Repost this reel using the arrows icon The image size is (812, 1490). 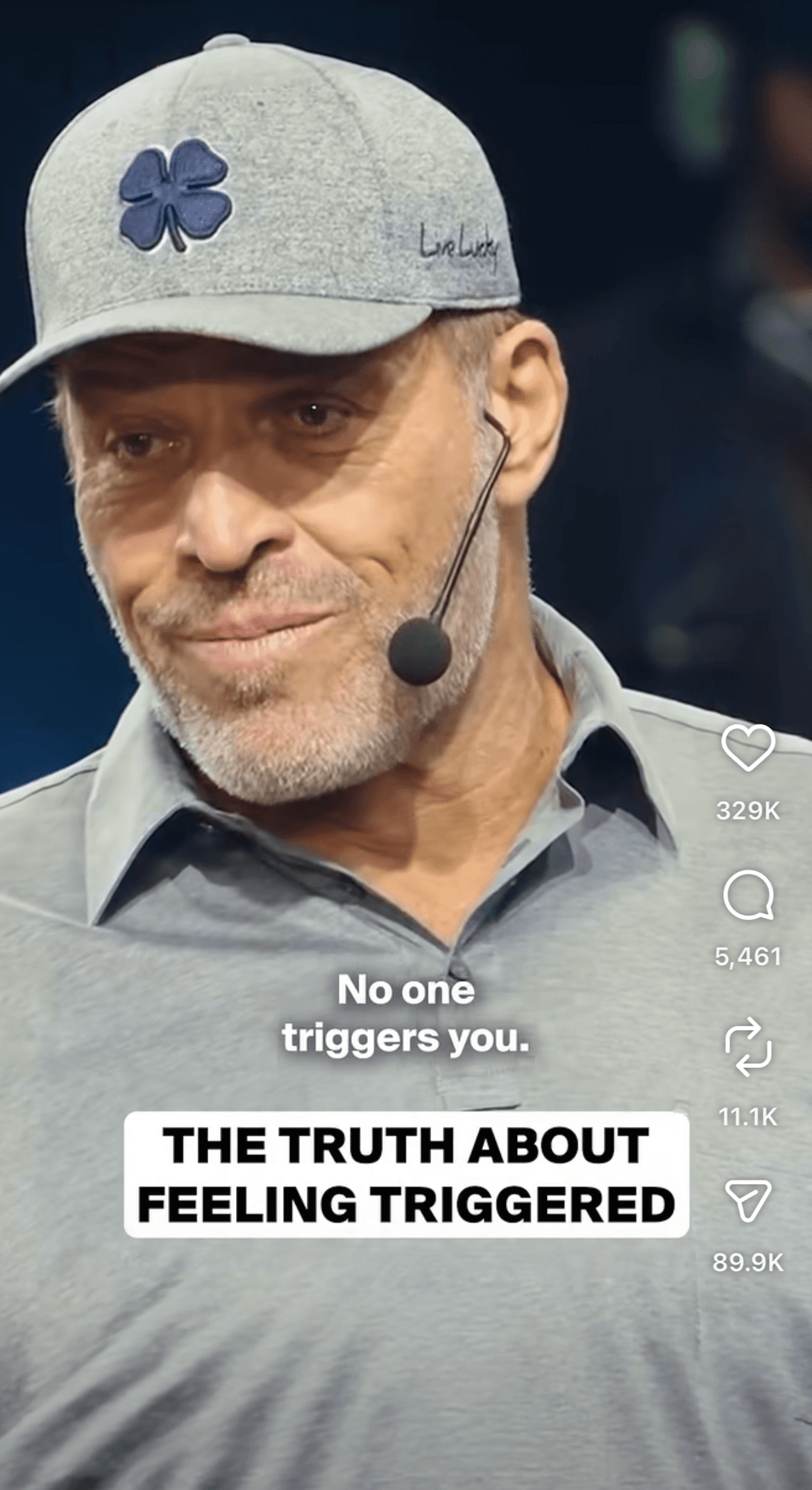tap(747, 1047)
